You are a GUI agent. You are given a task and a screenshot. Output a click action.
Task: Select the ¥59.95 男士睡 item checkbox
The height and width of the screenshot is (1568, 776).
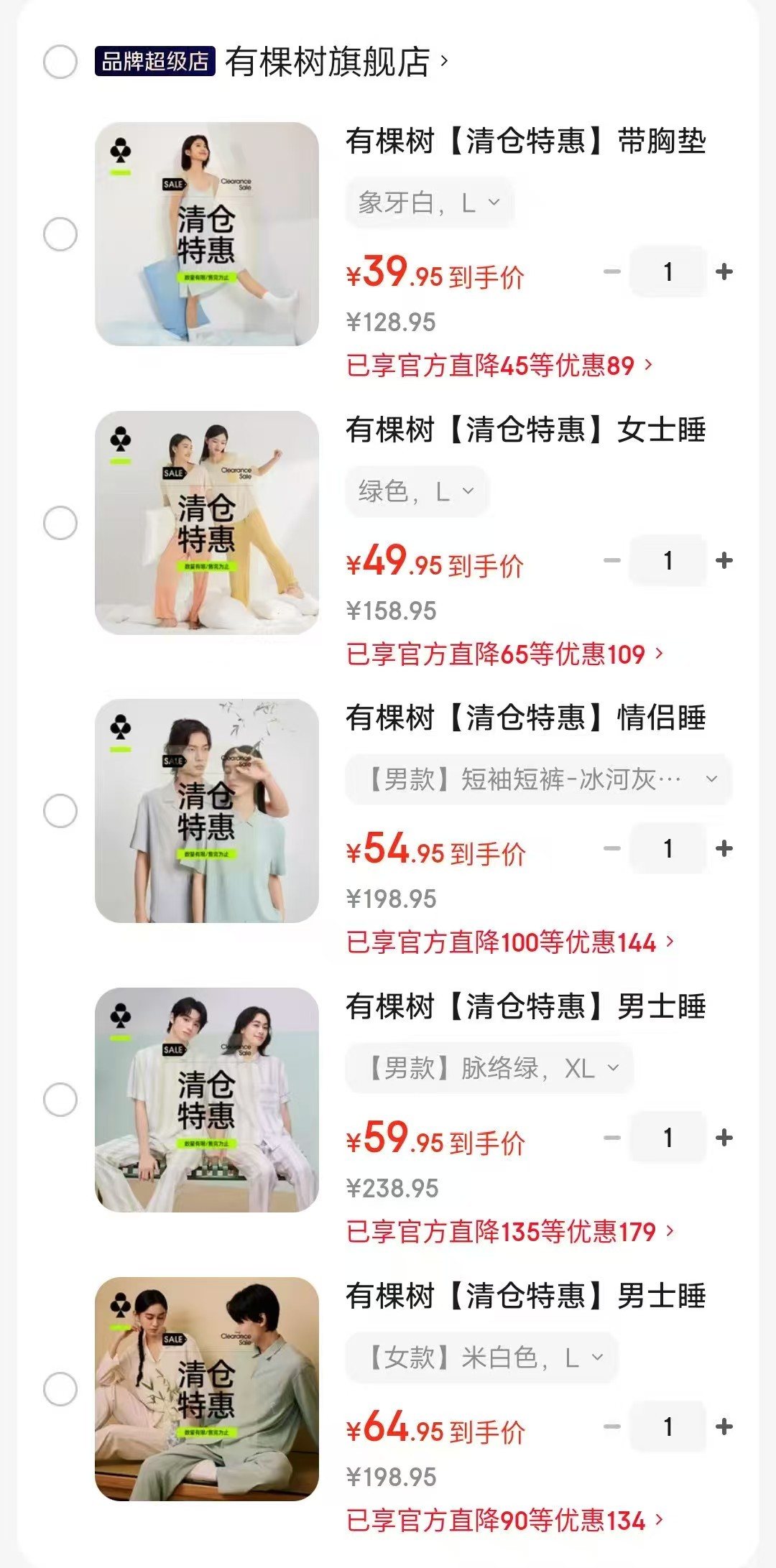[x=60, y=1100]
